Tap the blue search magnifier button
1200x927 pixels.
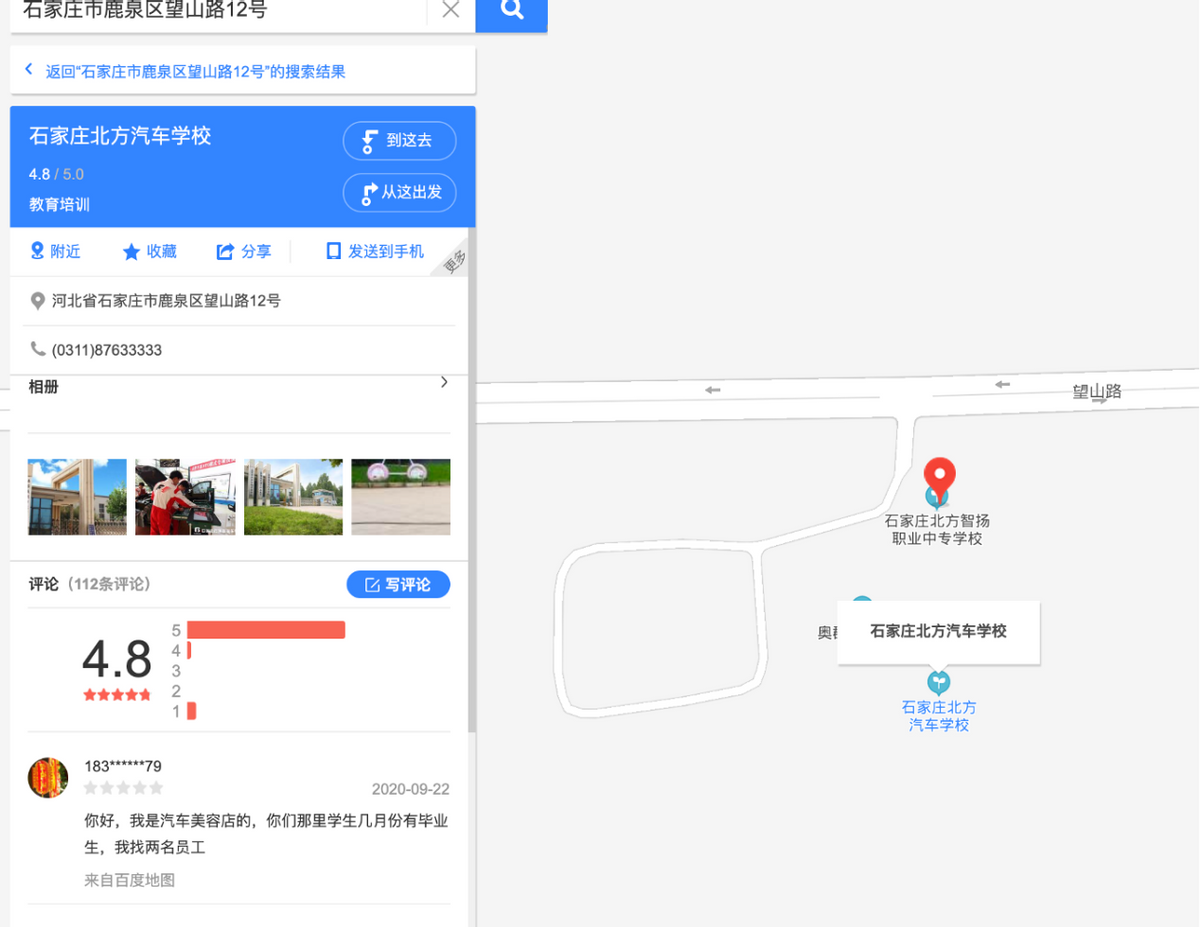point(511,12)
